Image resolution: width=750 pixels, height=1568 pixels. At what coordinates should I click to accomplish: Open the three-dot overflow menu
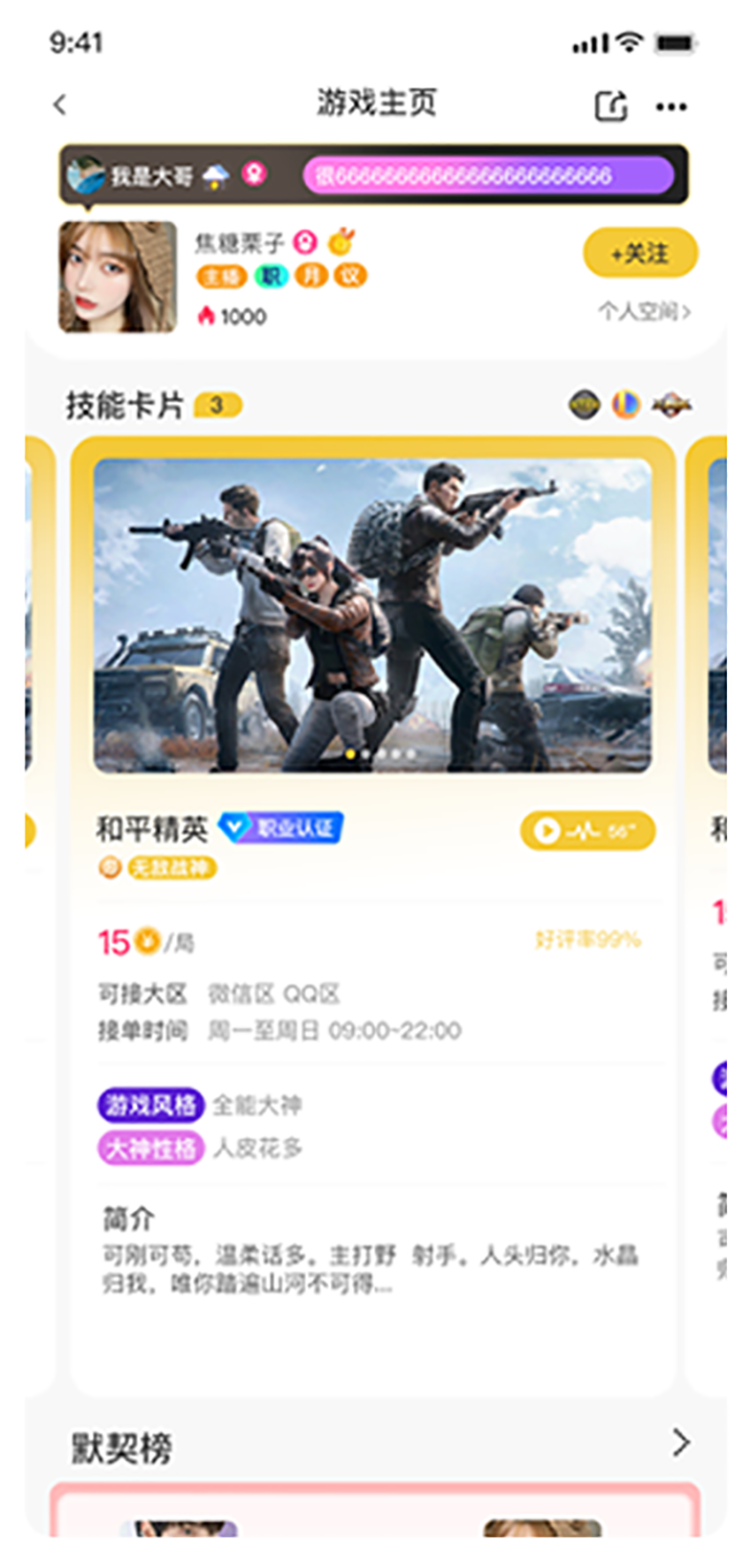(672, 106)
